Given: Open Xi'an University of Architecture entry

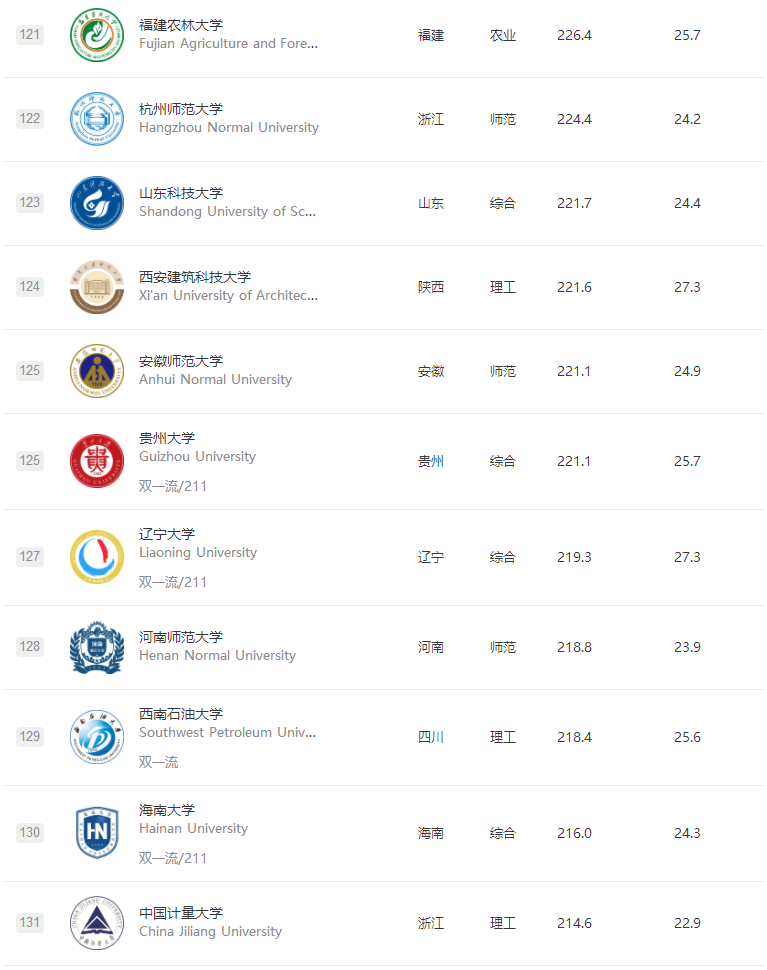Looking at the screenshot, I should click(x=195, y=277).
